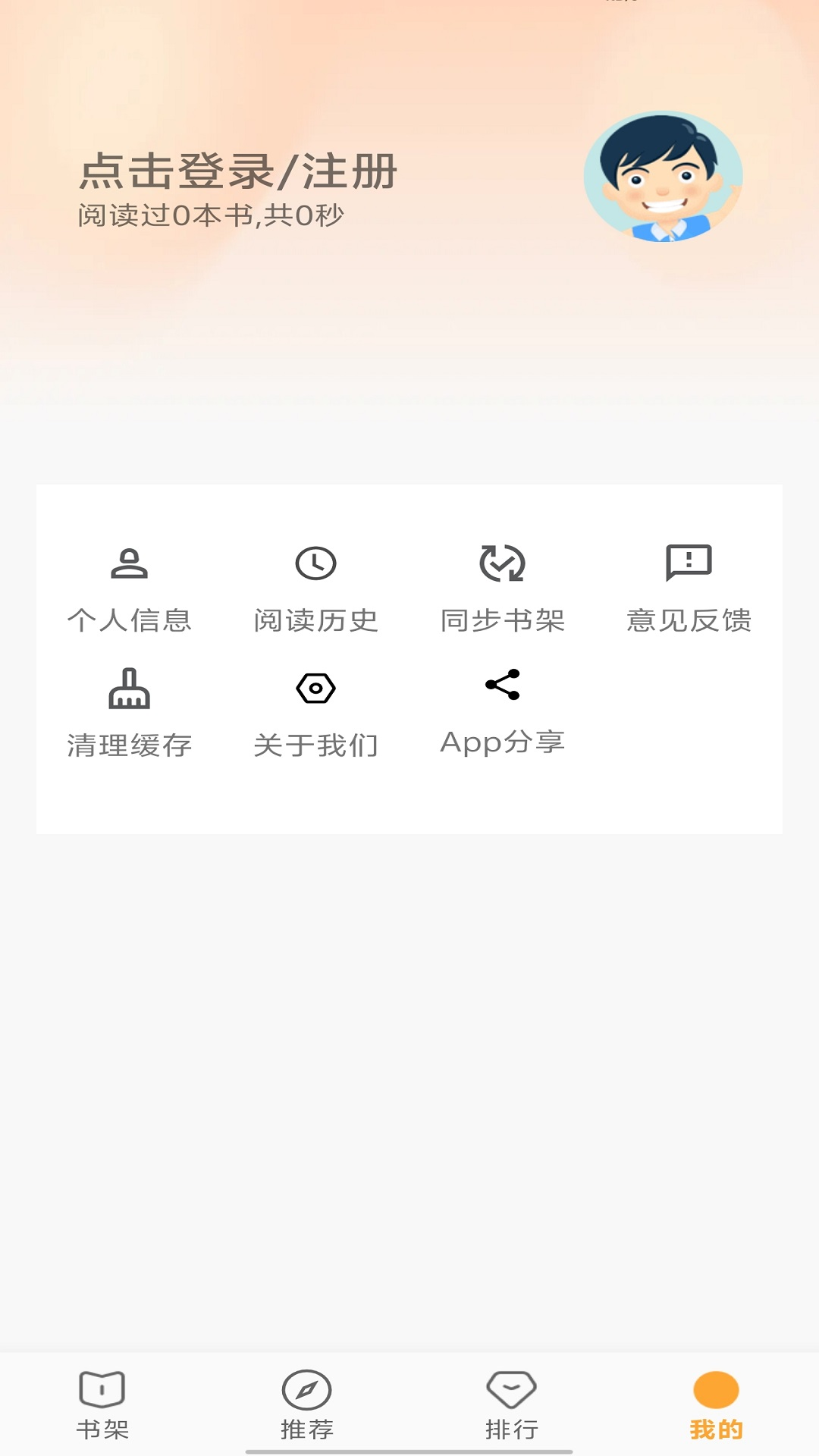
Task: Open 意见反馈 feedback
Action: pos(689,589)
